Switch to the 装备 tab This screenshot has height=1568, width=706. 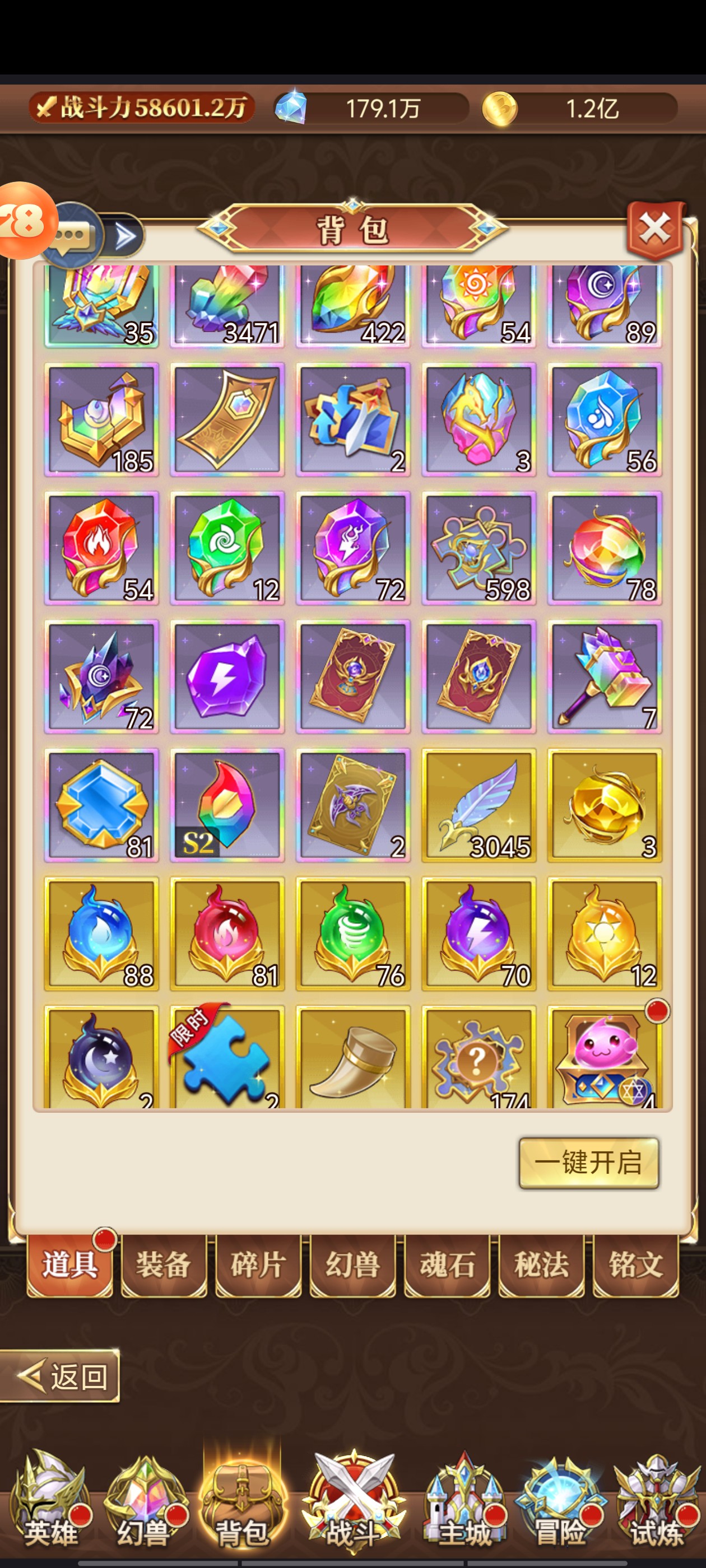pos(163,1265)
